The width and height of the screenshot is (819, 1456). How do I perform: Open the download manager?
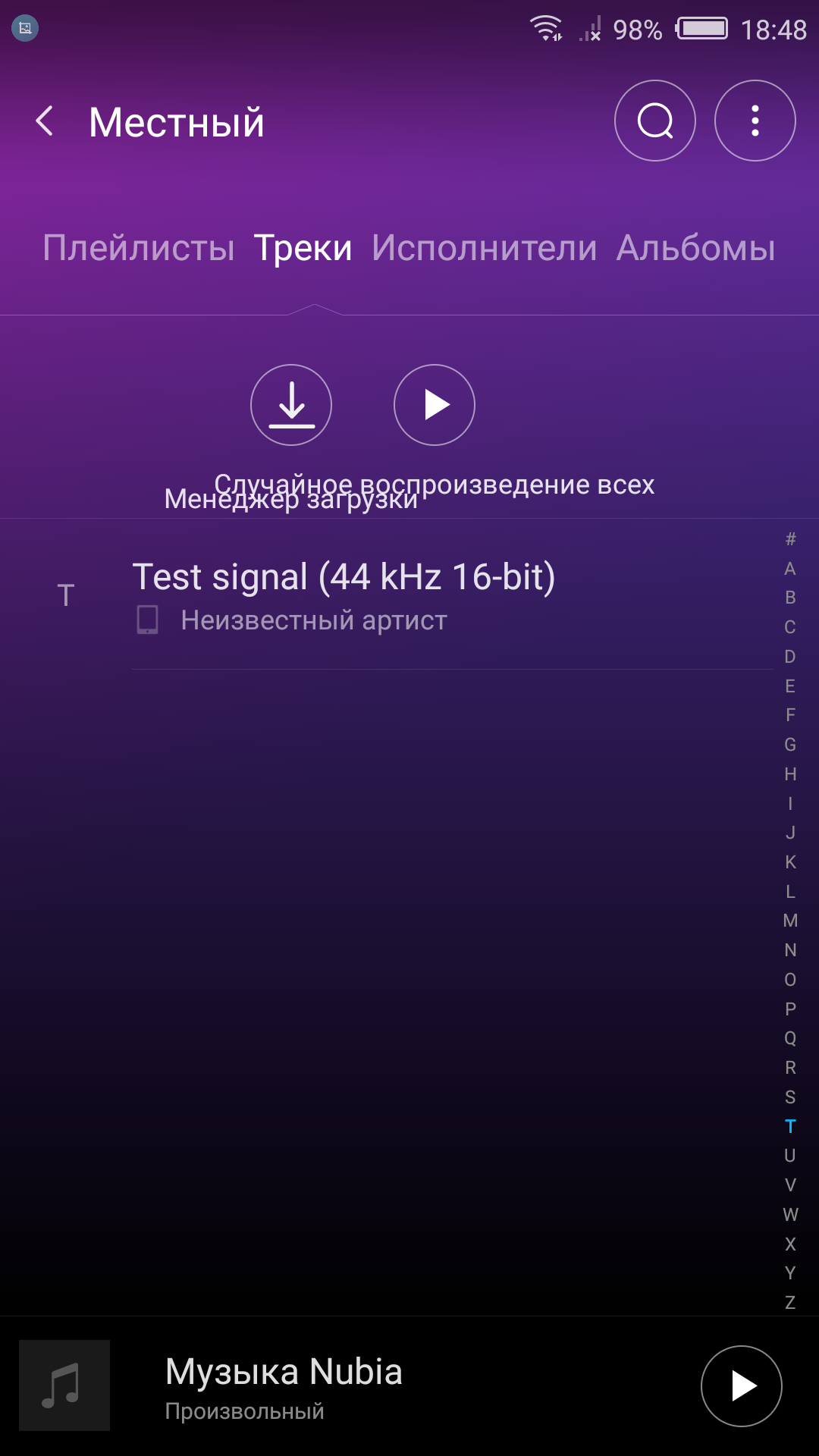pos(291,405)
